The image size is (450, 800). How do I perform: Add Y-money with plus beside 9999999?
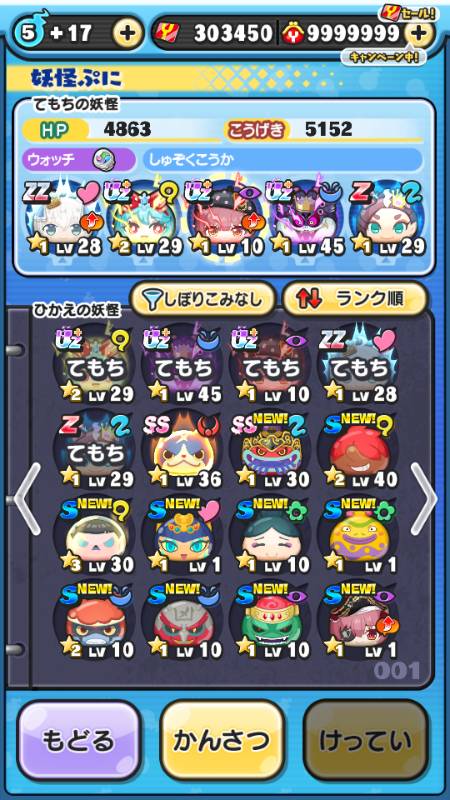point(418,34)
